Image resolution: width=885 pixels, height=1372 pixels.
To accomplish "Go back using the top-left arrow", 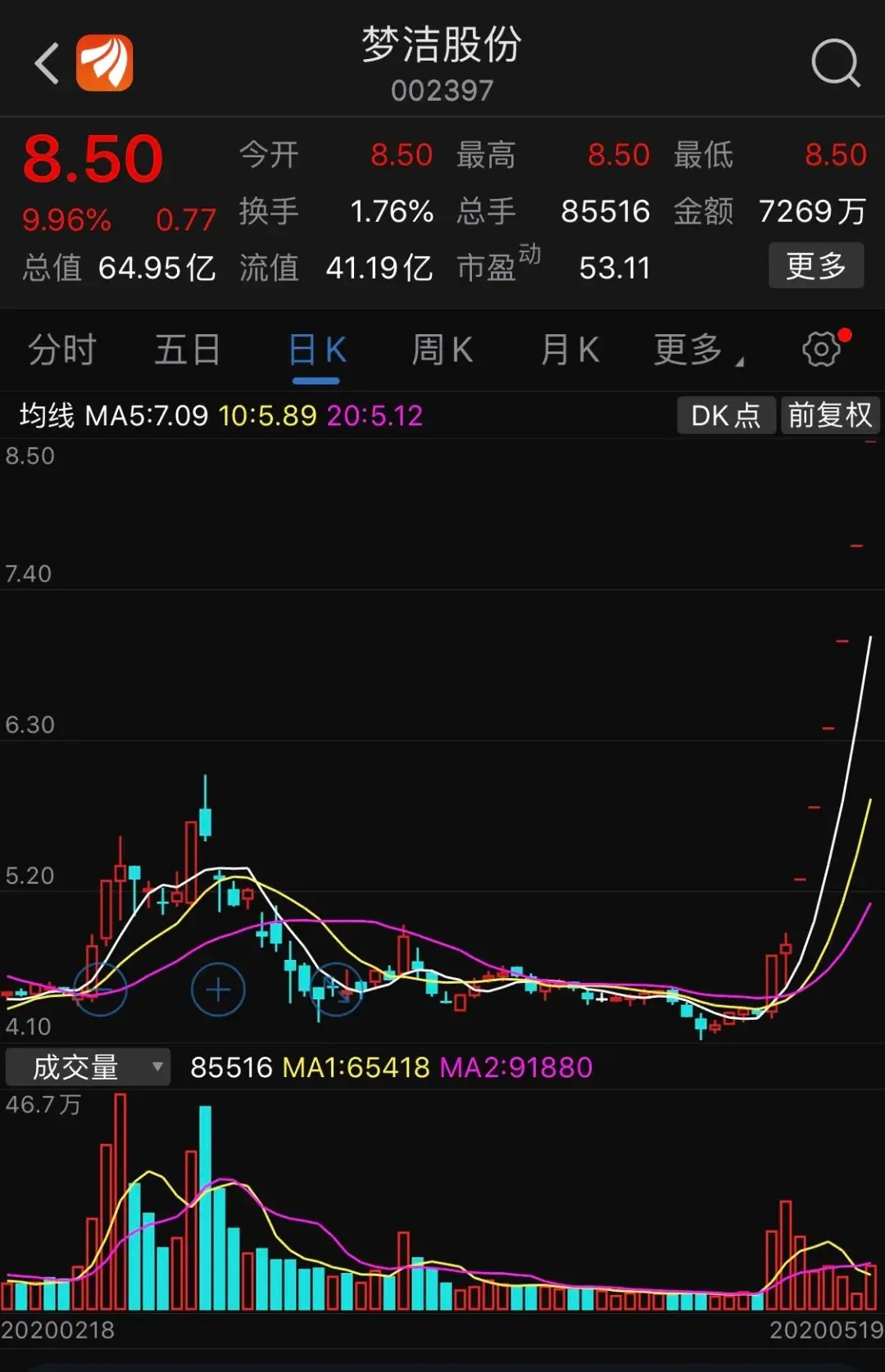I will pos(48,63).
